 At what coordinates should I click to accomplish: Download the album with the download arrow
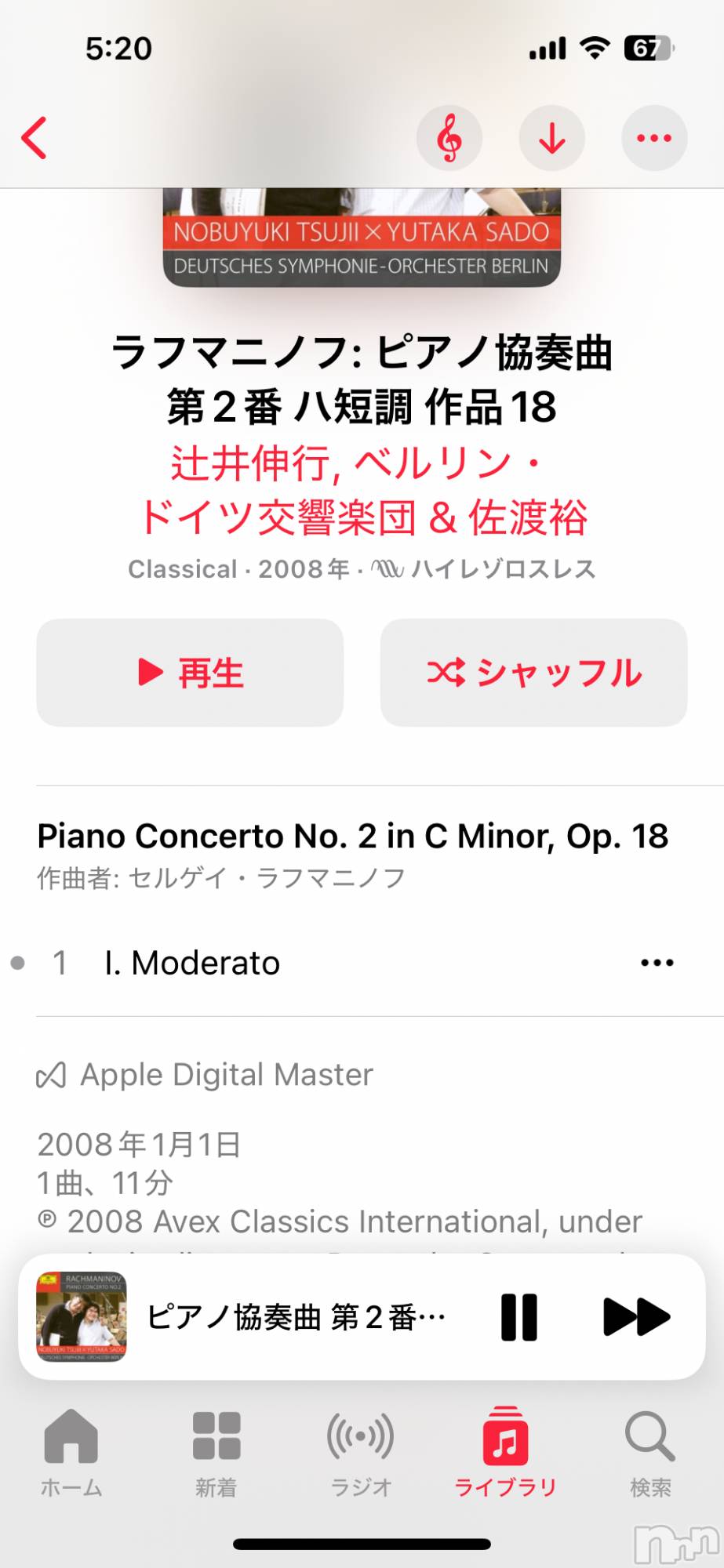point(552,137)
